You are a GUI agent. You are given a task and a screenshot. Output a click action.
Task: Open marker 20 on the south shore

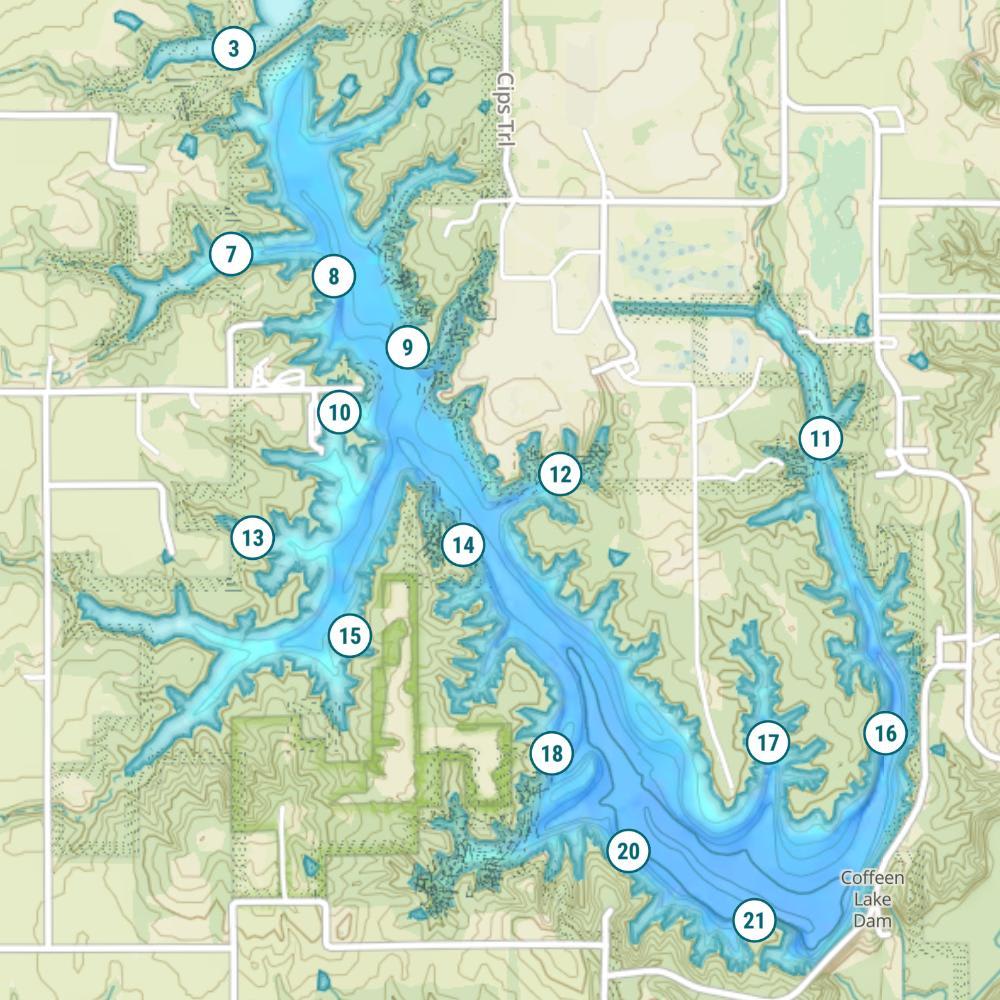pos(628,851)
